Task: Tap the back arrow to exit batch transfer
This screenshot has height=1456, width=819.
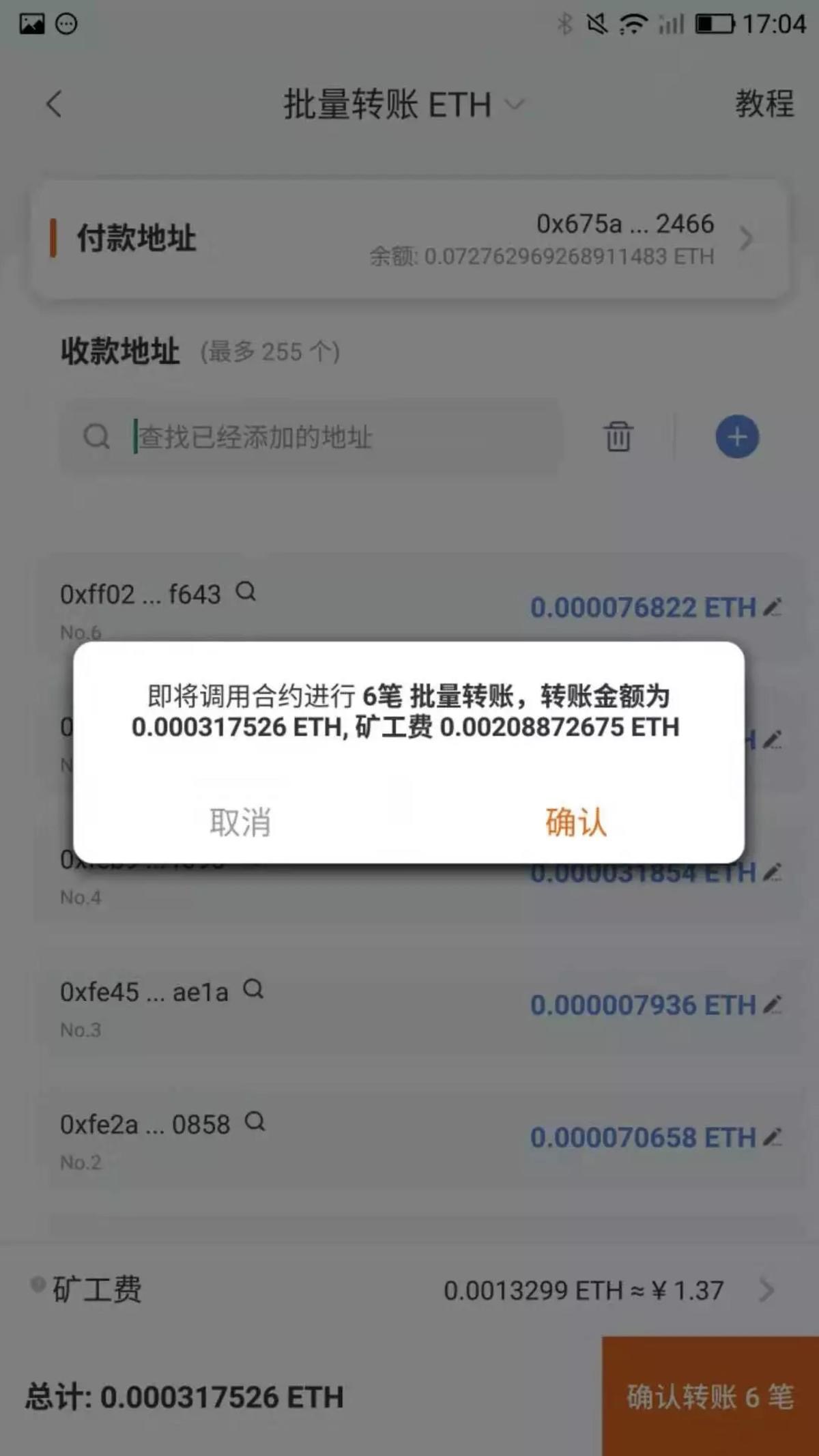Action: [x=54, y=104]
